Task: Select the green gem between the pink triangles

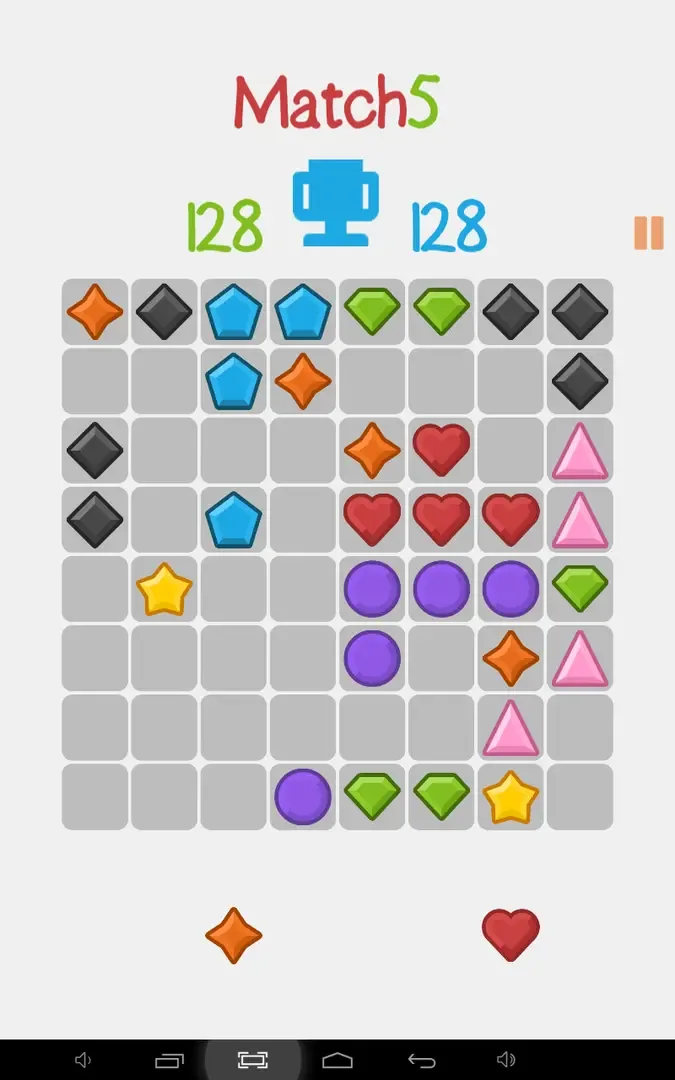Action: [x=580, y=588]
